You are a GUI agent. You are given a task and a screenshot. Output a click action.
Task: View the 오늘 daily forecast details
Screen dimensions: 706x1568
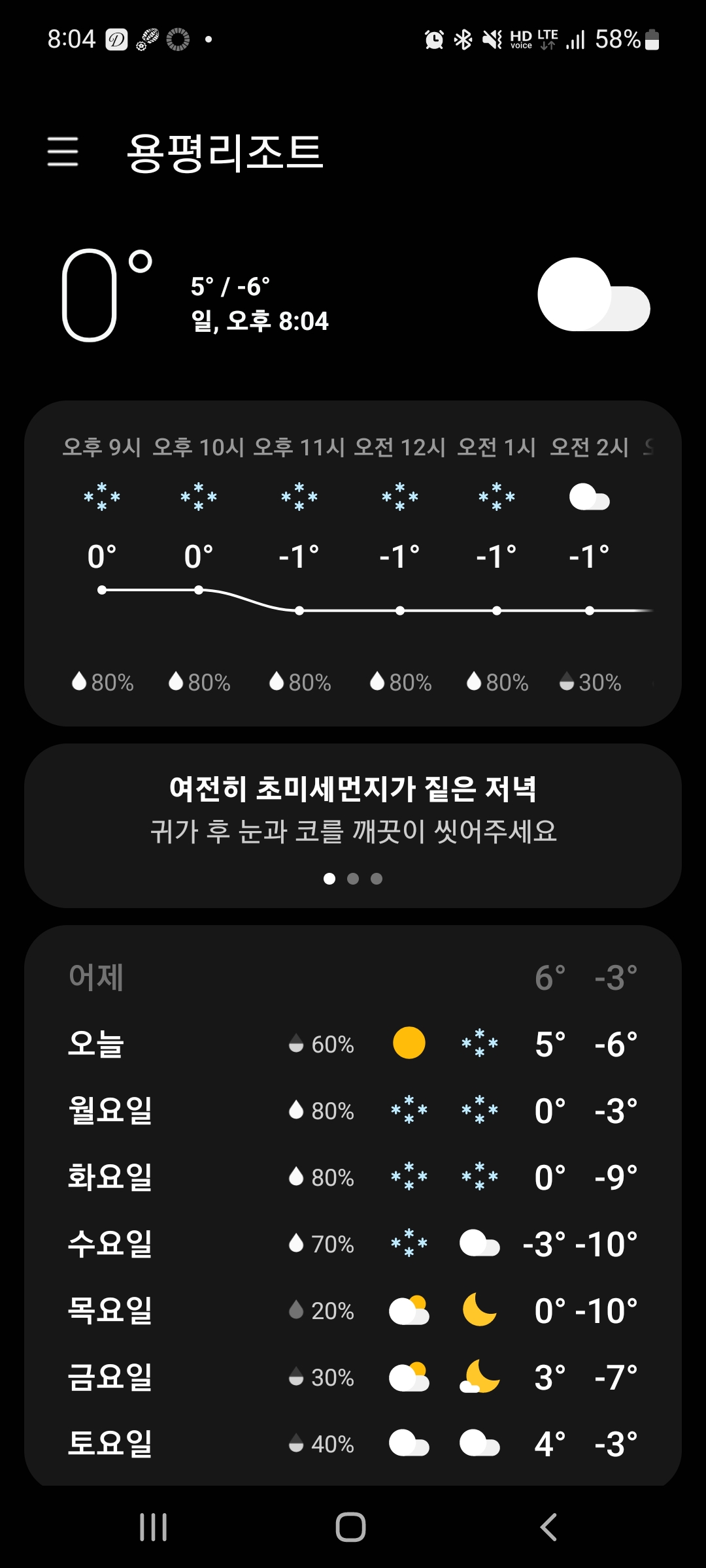pos(353,1043)
